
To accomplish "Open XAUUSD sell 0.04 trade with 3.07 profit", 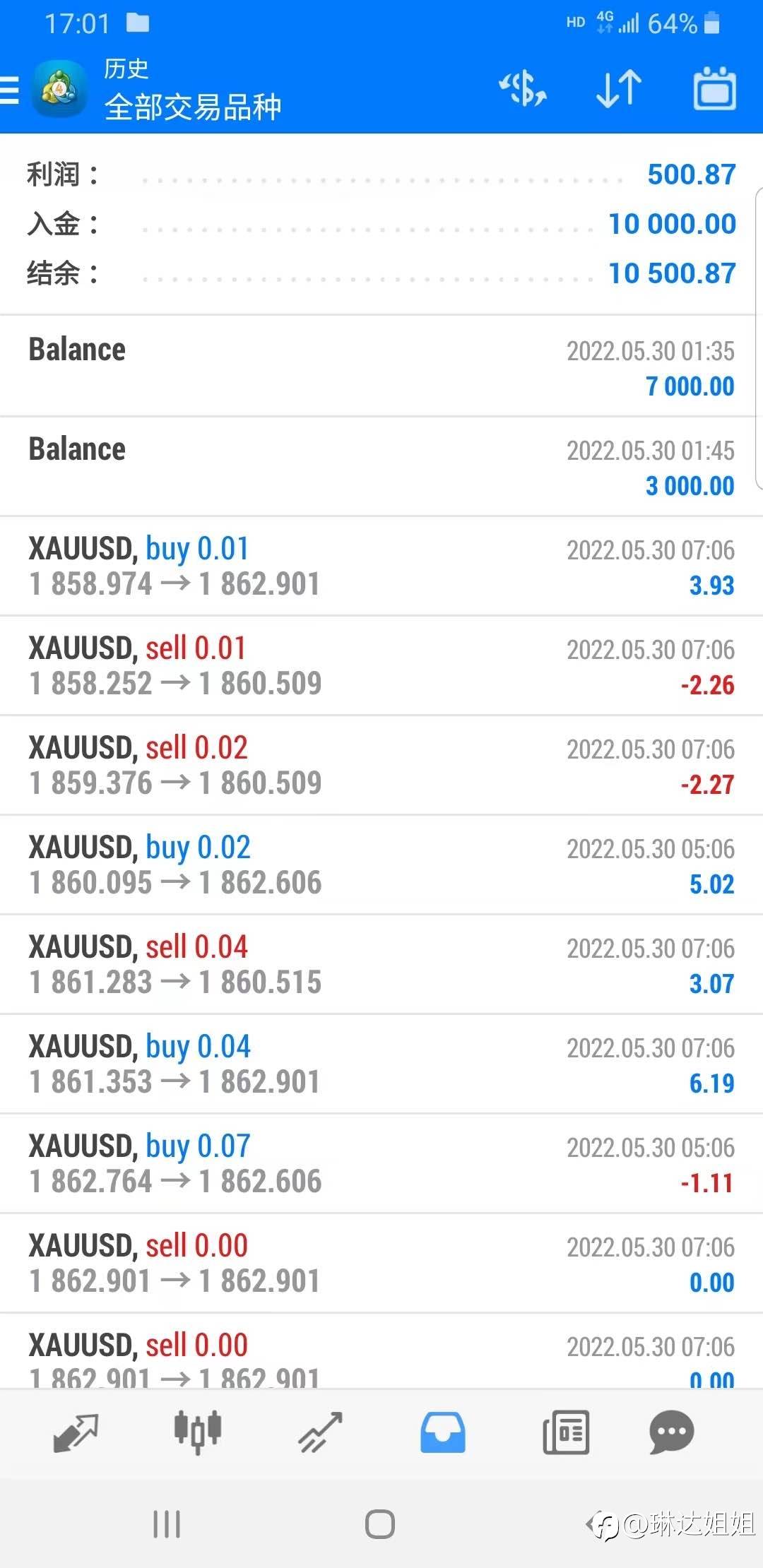I will [x=381, y=965].
